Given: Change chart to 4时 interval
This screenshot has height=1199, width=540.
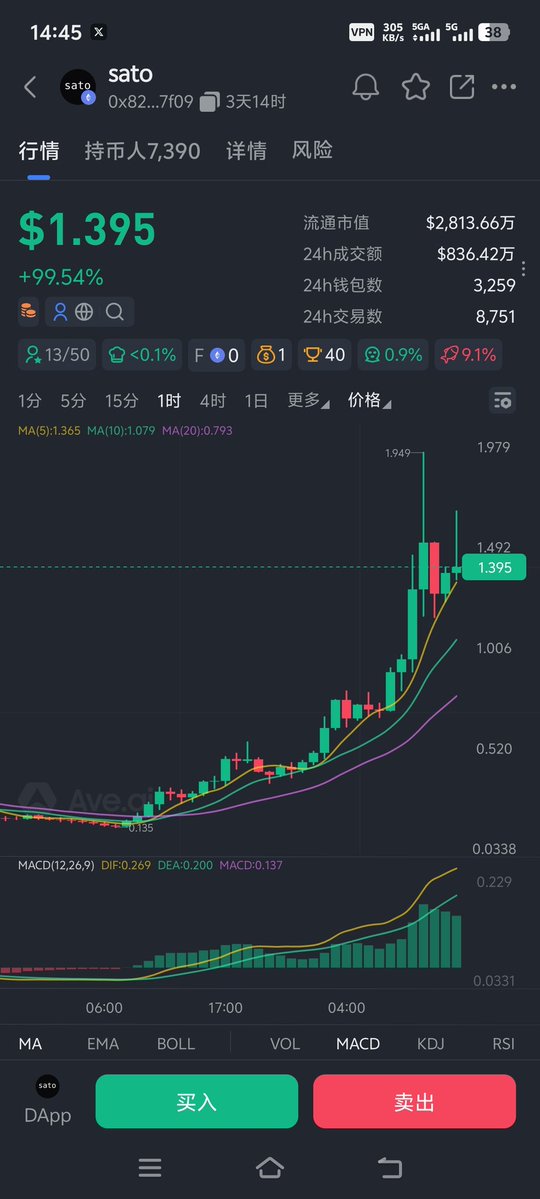Looking at the screenshot, I should 213,401.
